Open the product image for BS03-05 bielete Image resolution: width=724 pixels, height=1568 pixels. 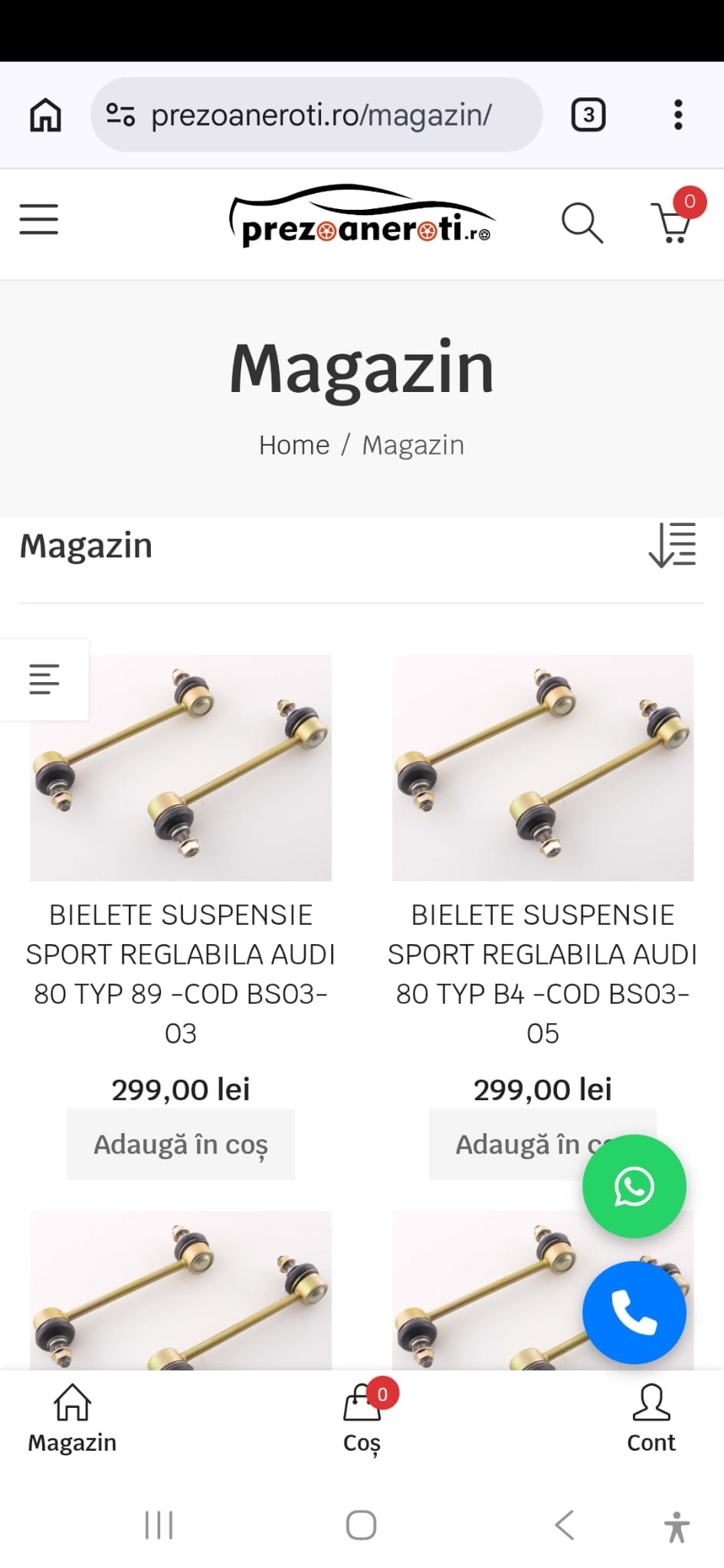pyautogui.click(x=542, y=767)
